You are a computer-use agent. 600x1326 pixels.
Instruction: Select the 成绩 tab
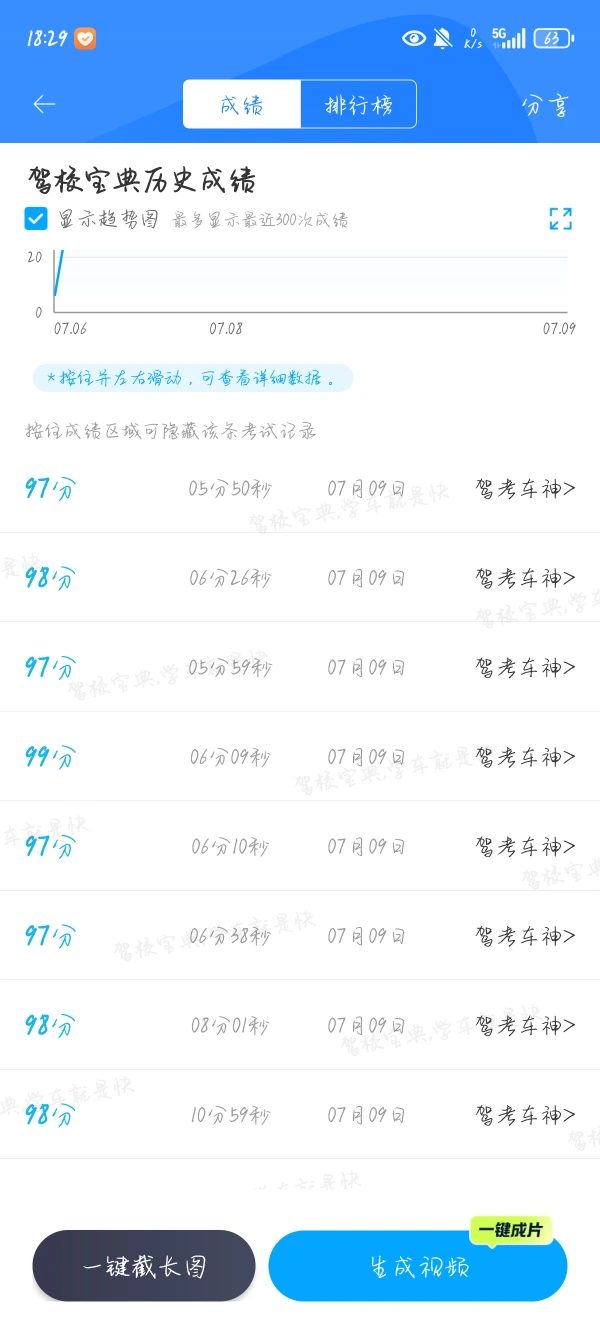(242, 104)
